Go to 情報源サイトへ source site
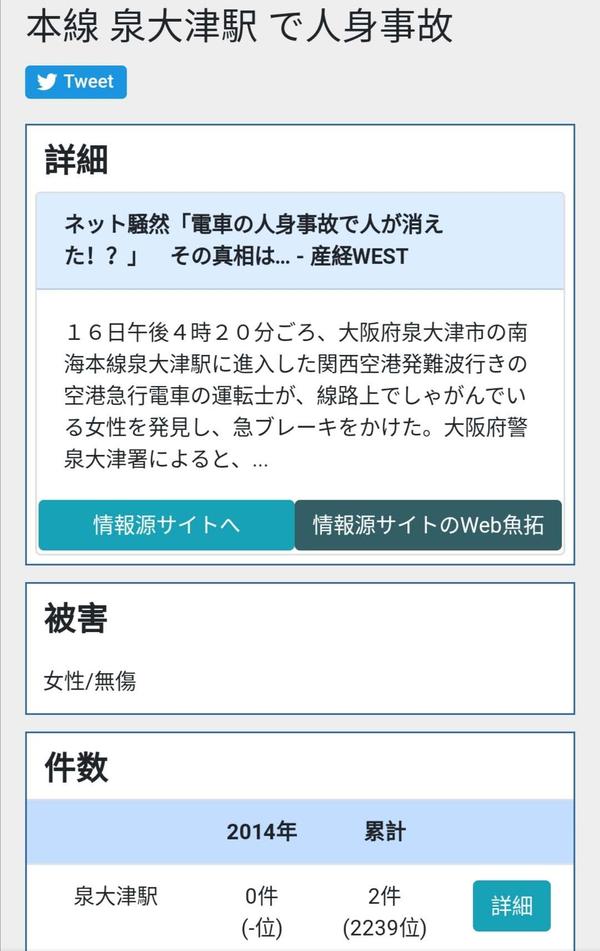This screenshot has width=600, height=951. [166, 525]
